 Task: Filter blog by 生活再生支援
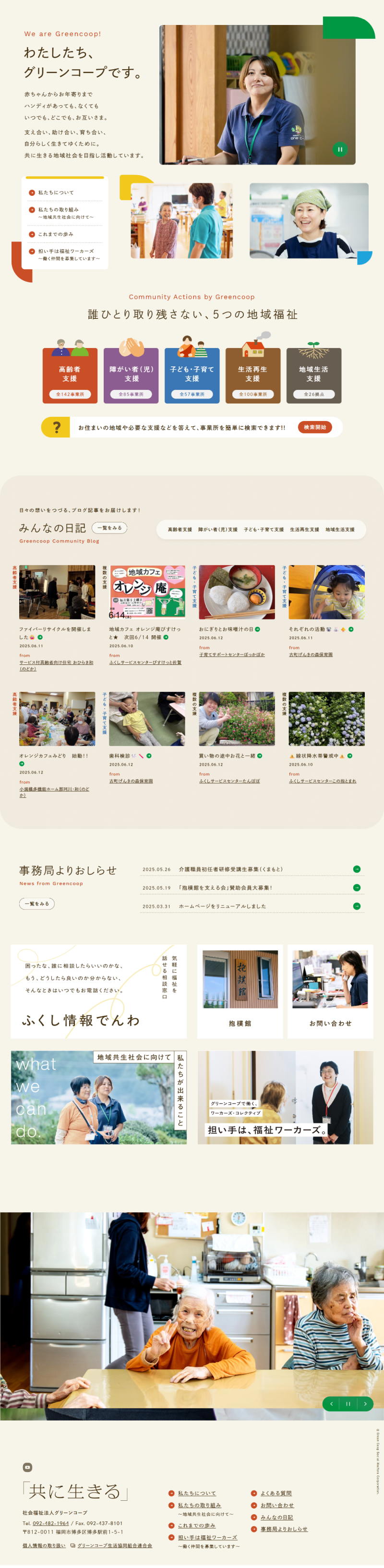(x=304, y=530)
